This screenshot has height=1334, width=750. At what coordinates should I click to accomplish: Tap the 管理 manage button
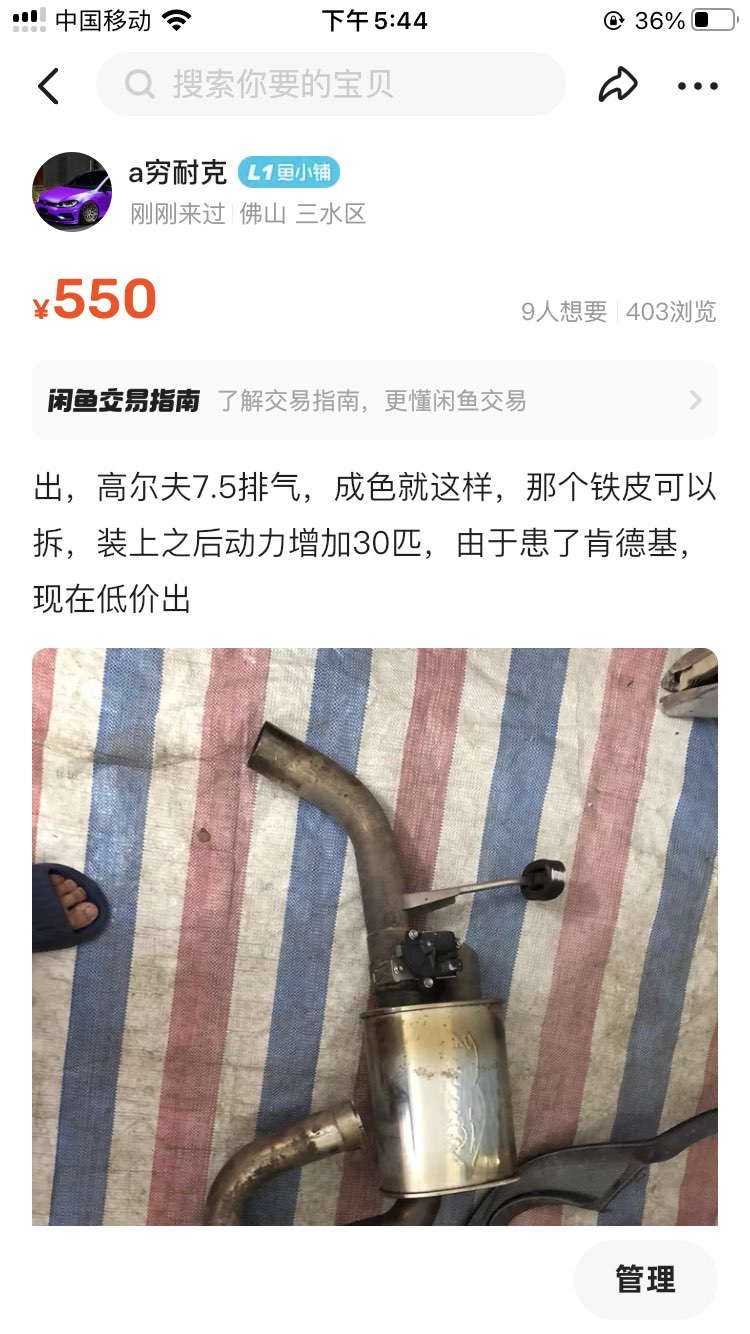point(645,1279)
